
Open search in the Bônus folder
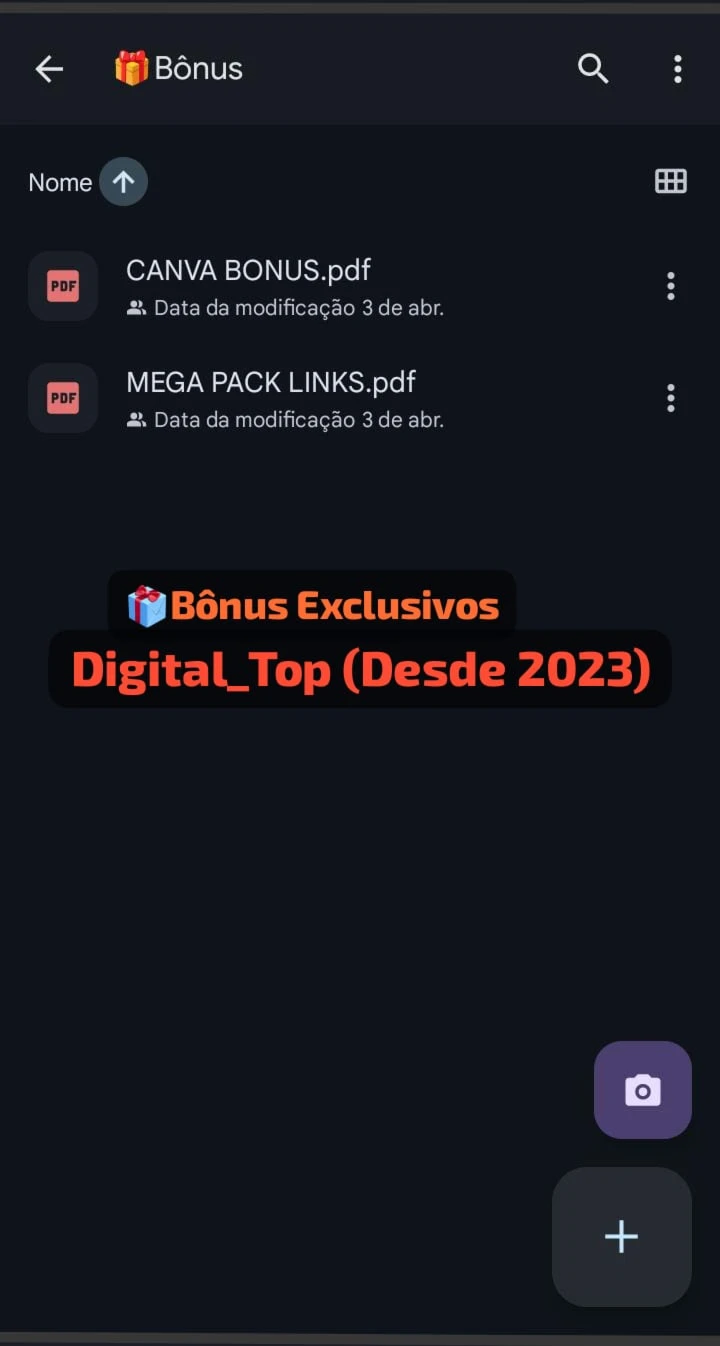[x=593, y=68]
